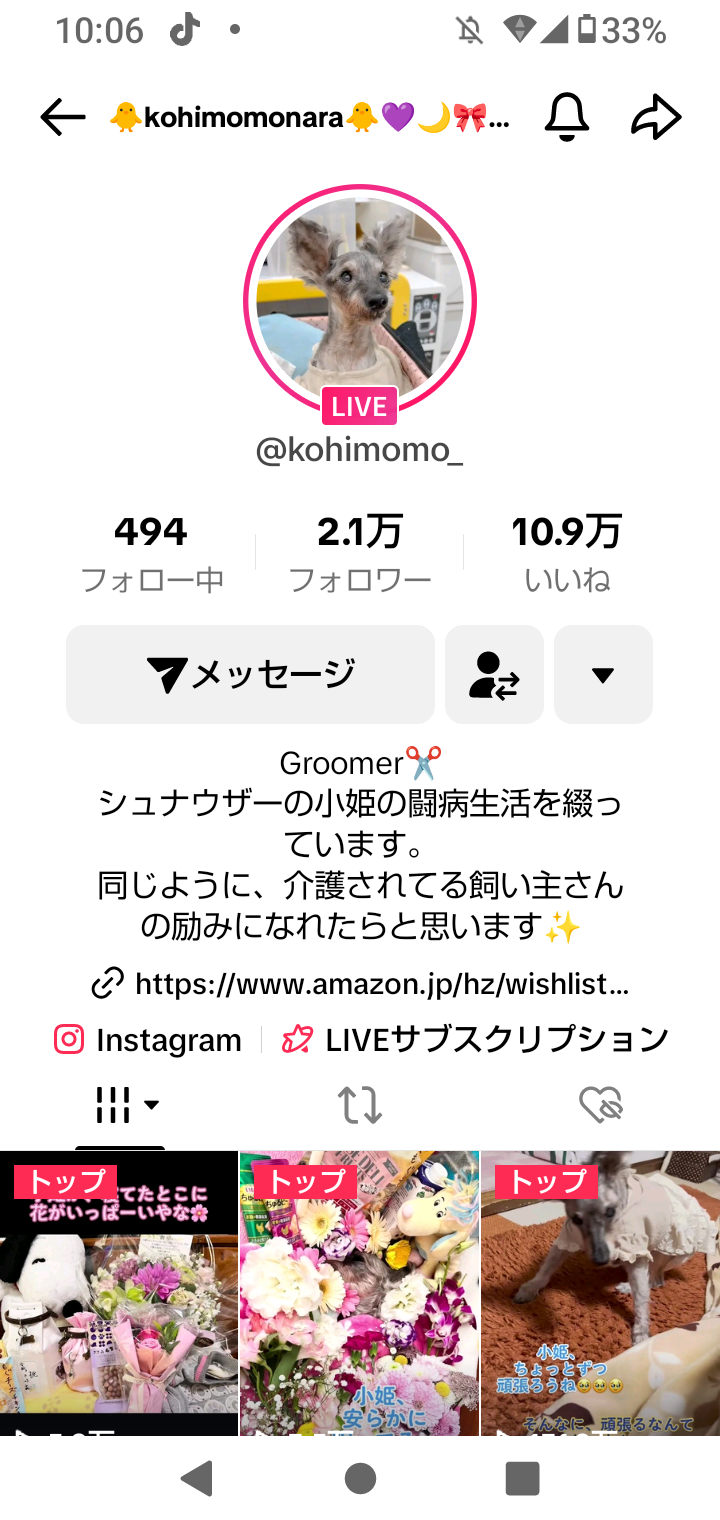Viewport: 720px width, 1520px height.
Task: Tap the メッセージ button
Action: click(x=250, y=674)
